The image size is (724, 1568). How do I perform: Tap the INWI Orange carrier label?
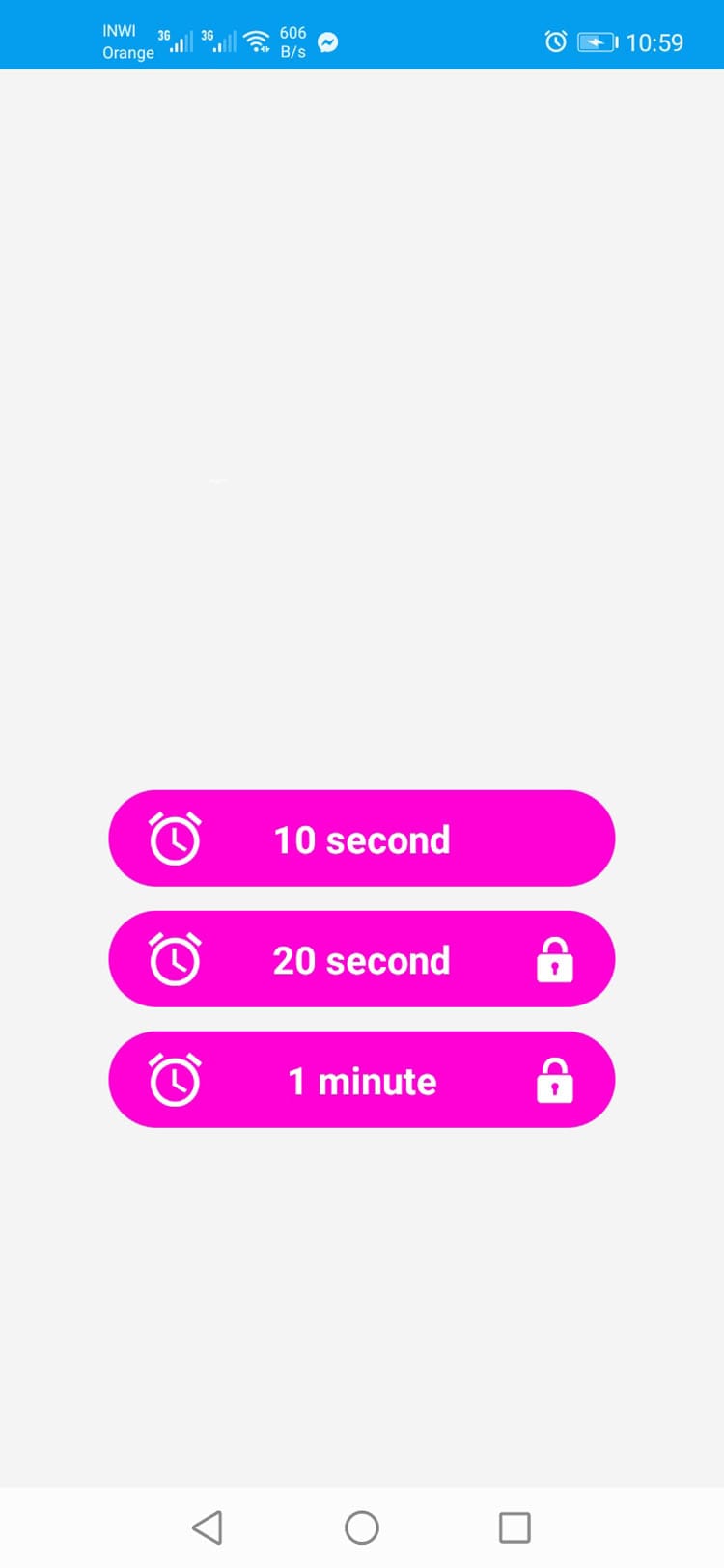point(127,41)
